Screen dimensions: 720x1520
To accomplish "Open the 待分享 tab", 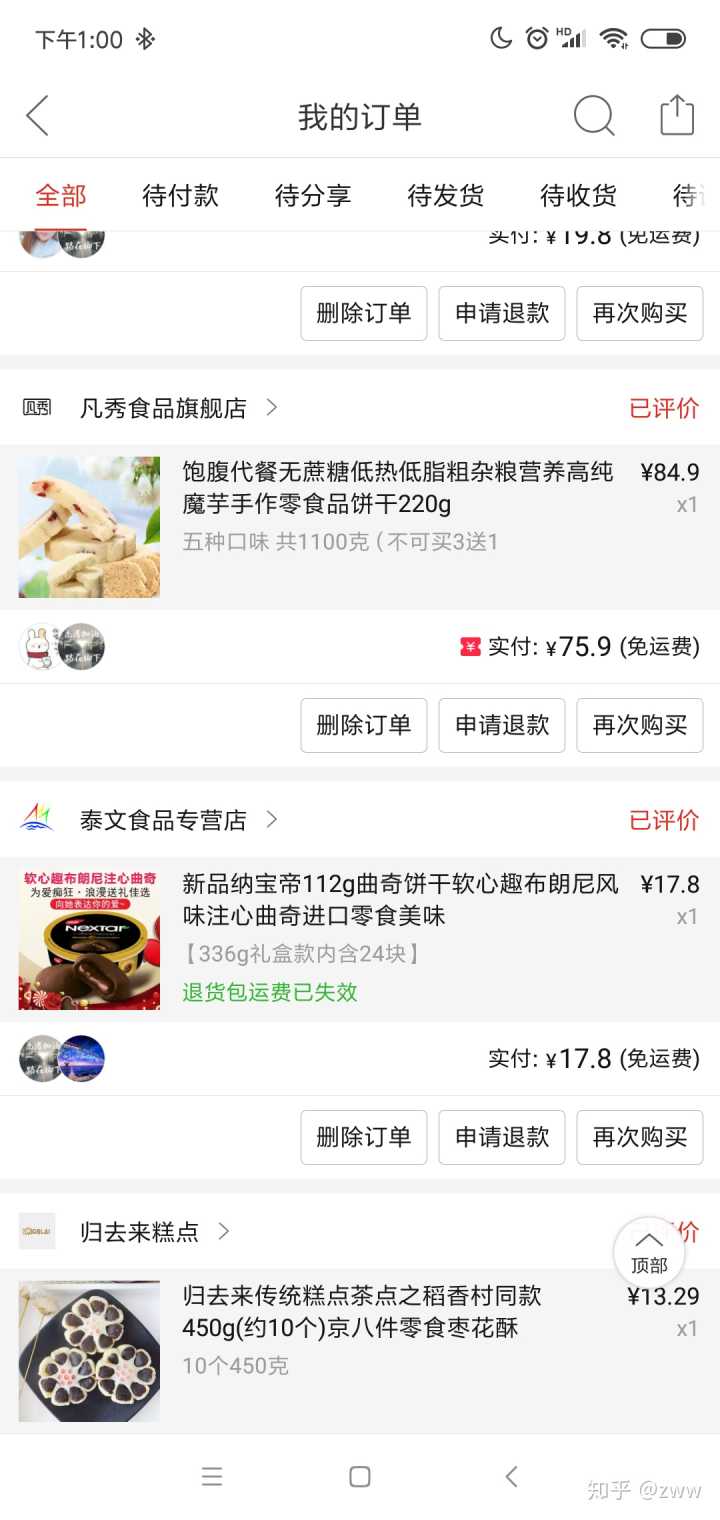I will click(x=313, y=195).
